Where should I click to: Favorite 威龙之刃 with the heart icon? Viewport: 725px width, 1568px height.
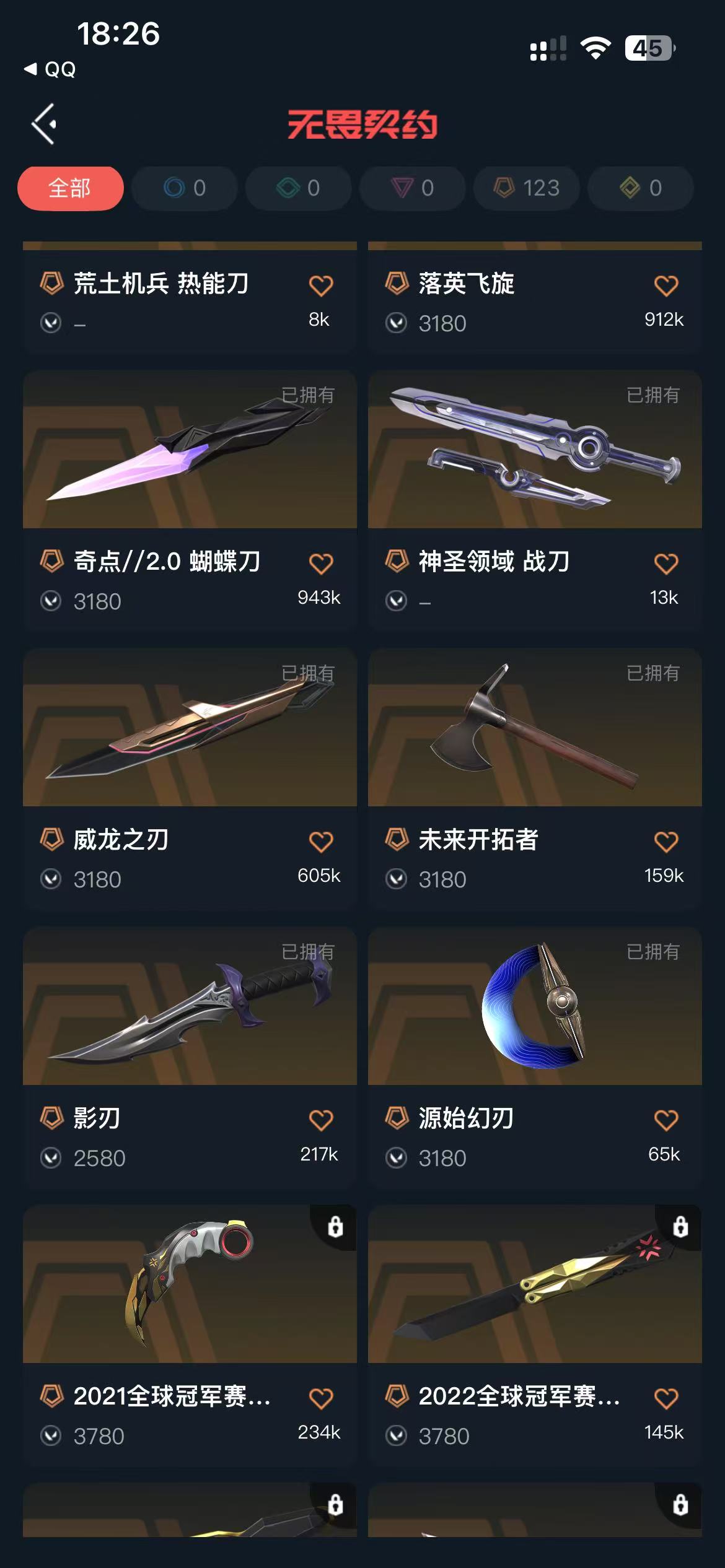(x=320, y=842)
